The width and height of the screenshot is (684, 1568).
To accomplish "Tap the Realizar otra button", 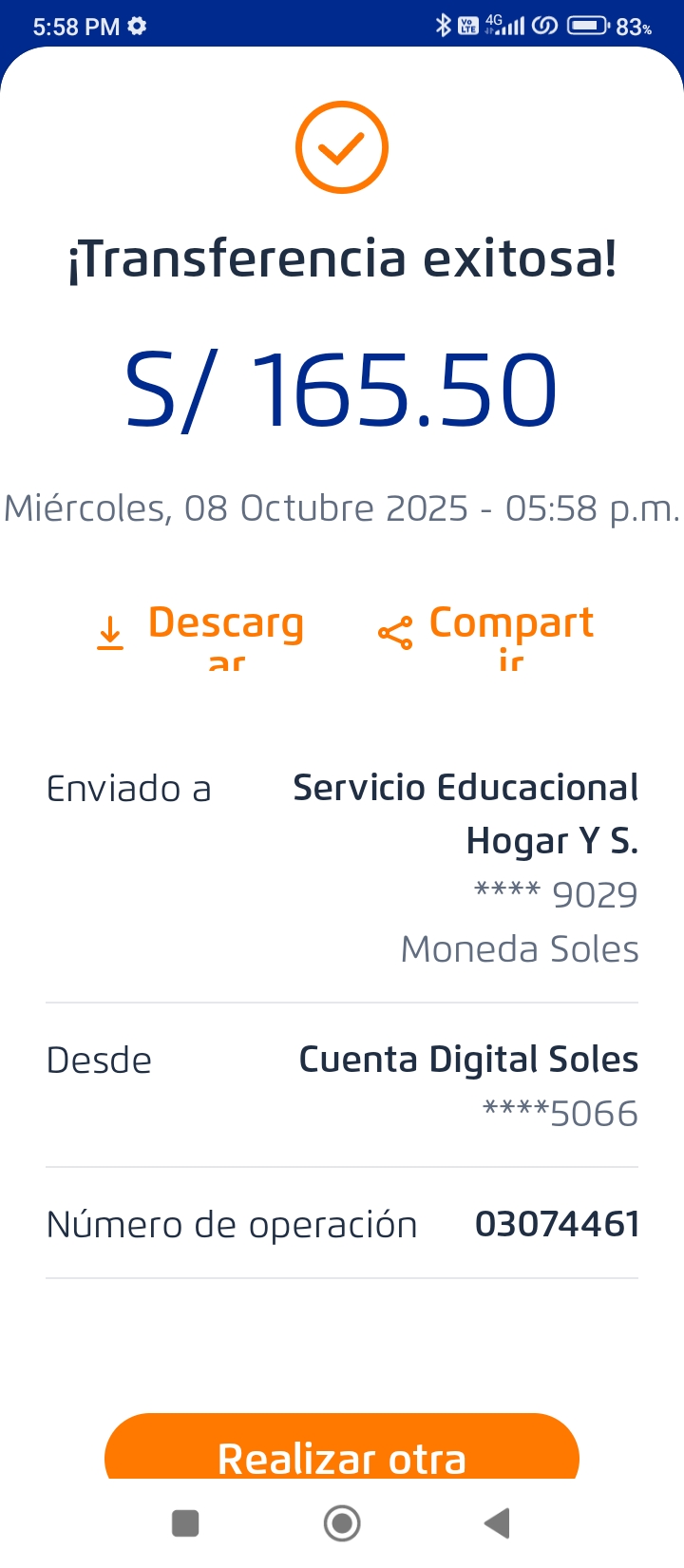I will click(x=342, y=1450).
